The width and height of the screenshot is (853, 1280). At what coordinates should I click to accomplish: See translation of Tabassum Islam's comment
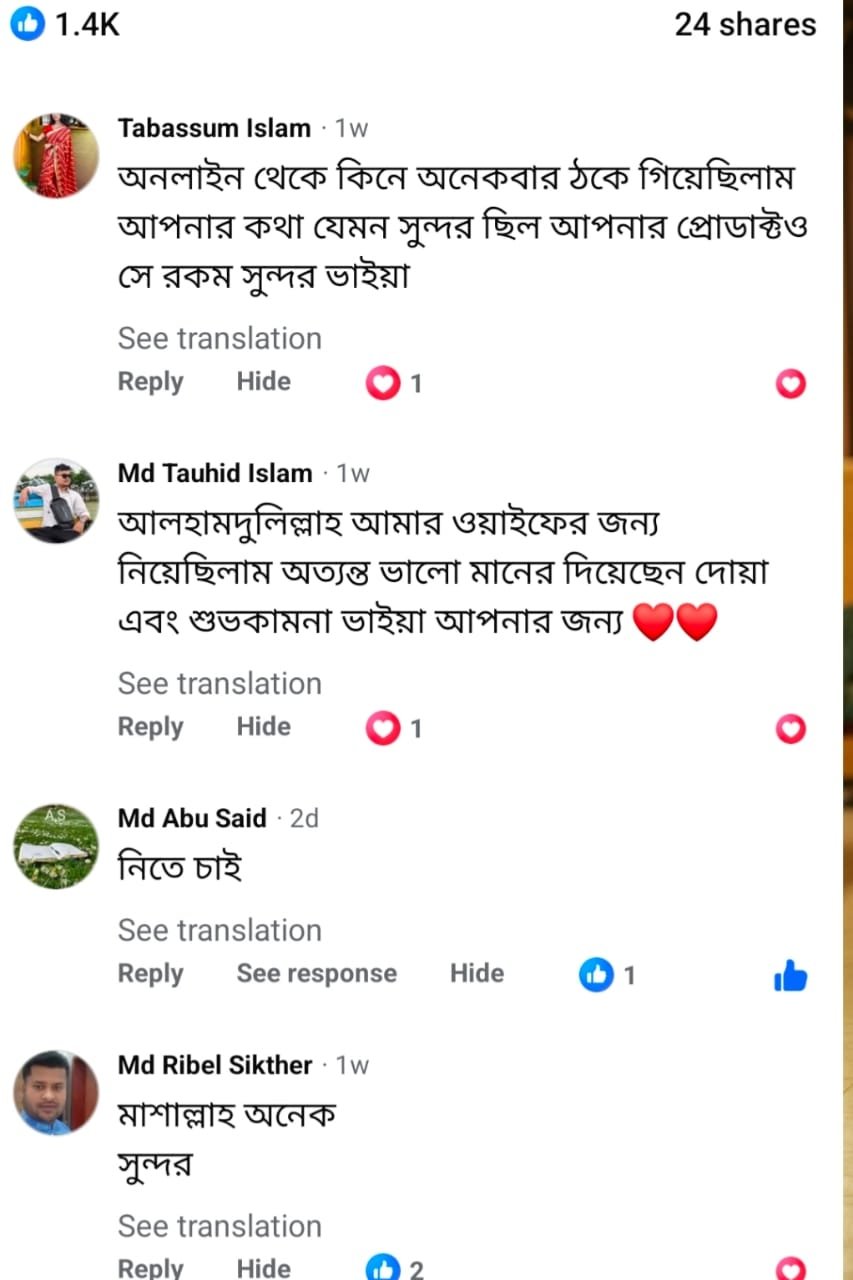[220, 338]
